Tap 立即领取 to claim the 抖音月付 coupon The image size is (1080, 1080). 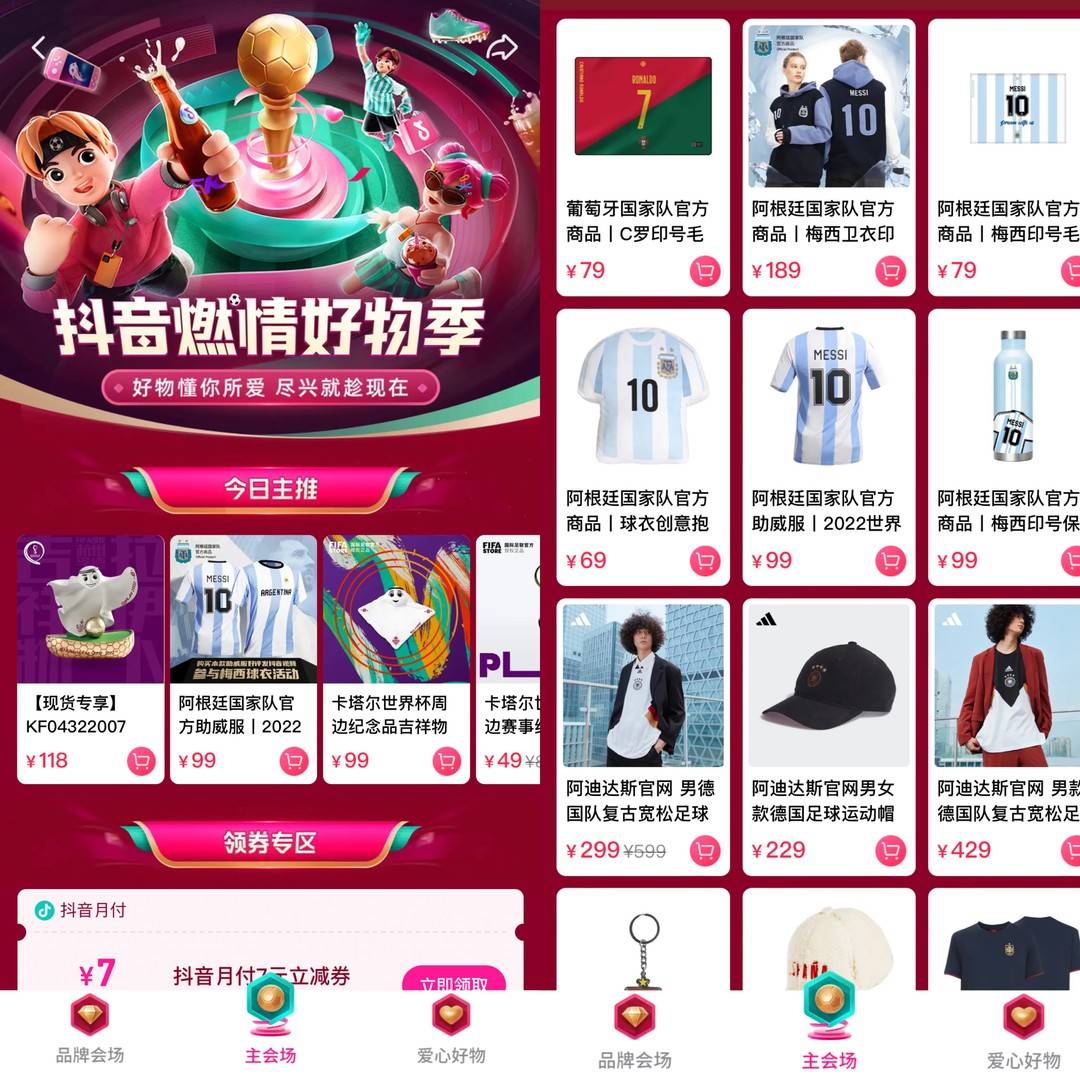[454, 982]
